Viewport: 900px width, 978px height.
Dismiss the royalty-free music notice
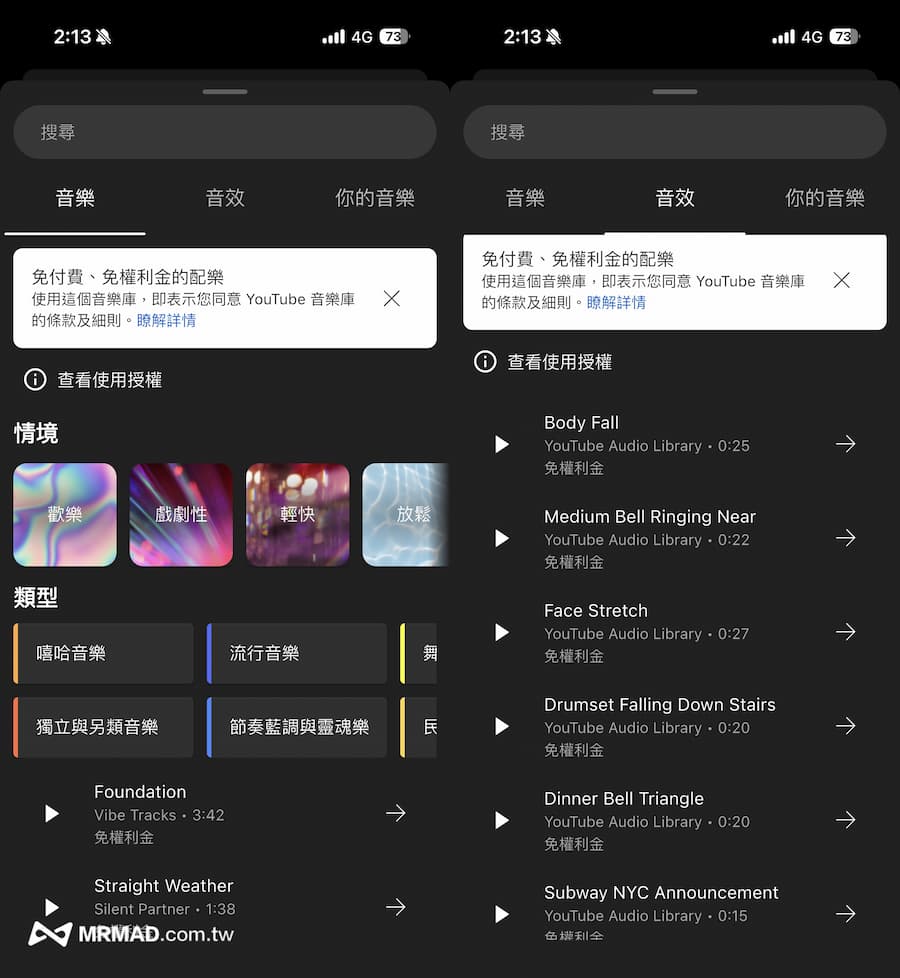coord(391,298)
